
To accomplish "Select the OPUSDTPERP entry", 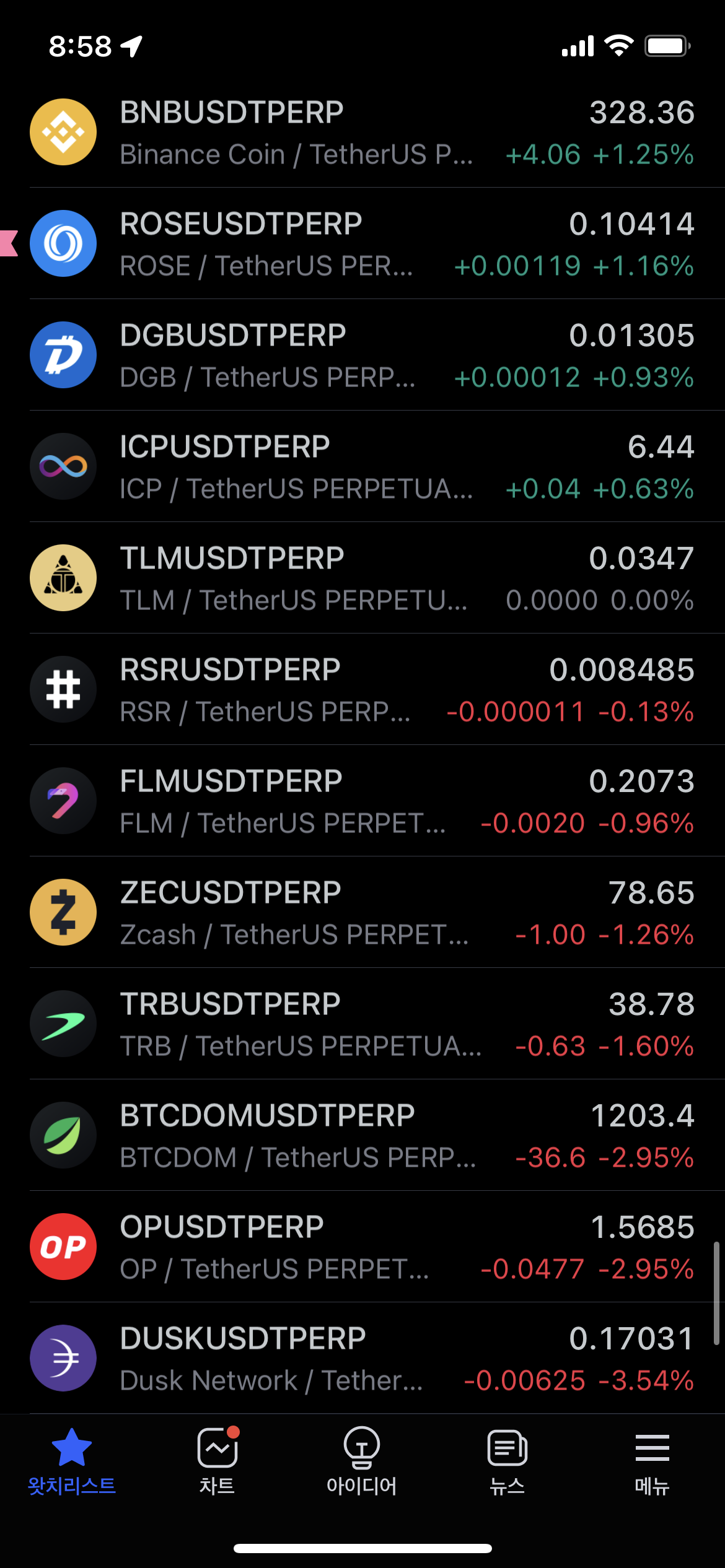I will (362, 1247).
